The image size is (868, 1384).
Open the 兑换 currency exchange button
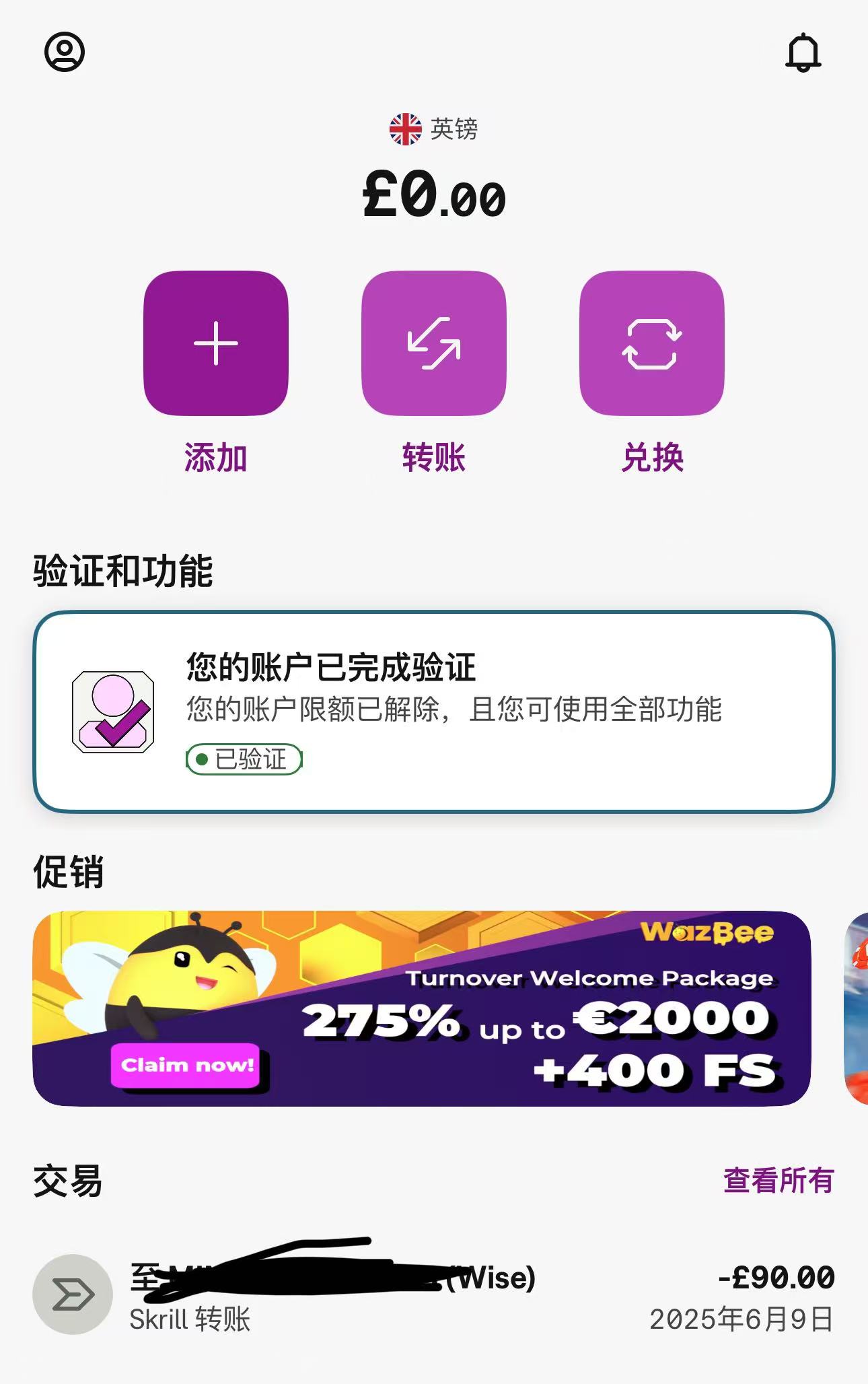[651, 343]
